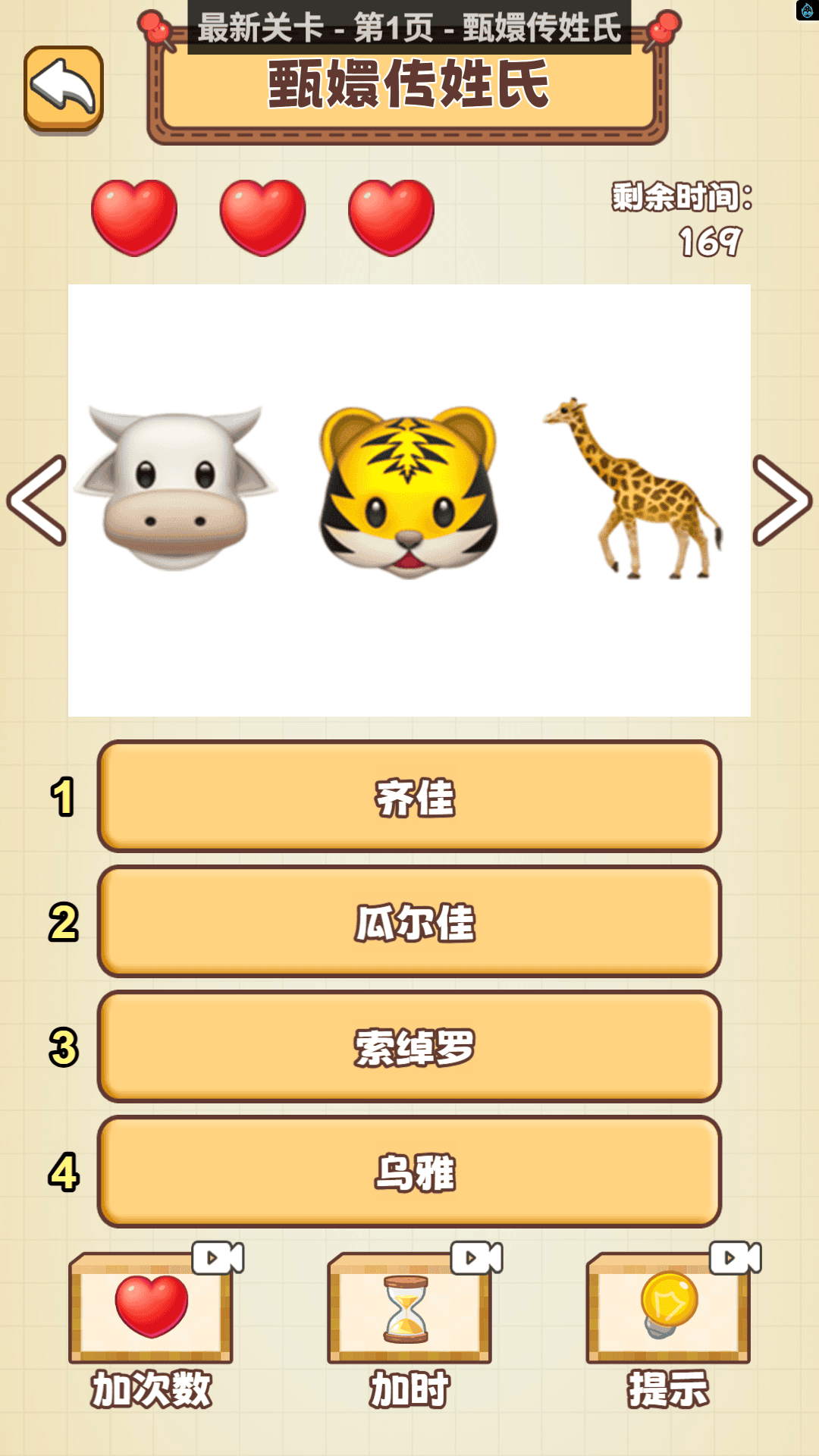Go to the previous puzzle image
Image resolution: width=819 pixels, height=1456 pixels.
[36, 500]
